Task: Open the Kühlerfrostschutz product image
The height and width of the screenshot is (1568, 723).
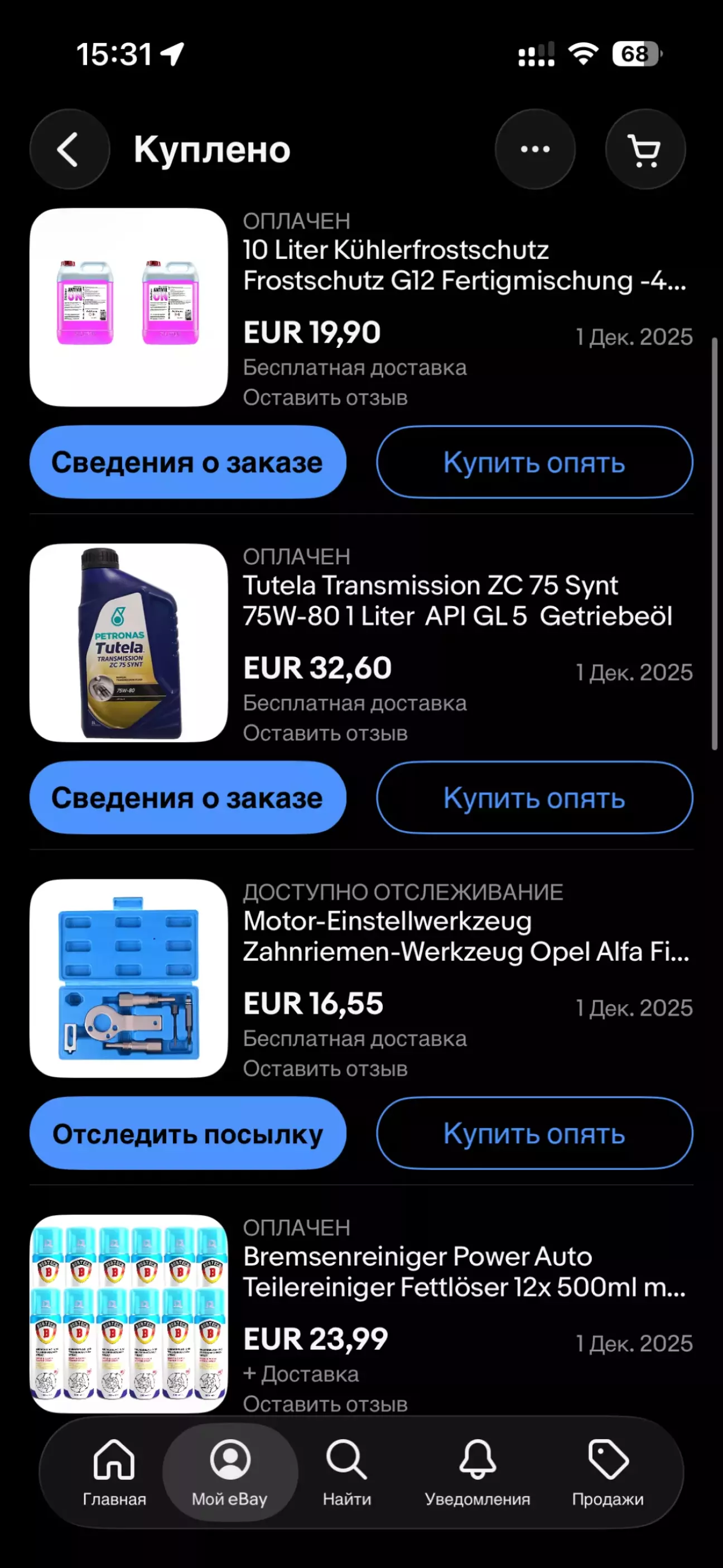Action: click(128, 308)
